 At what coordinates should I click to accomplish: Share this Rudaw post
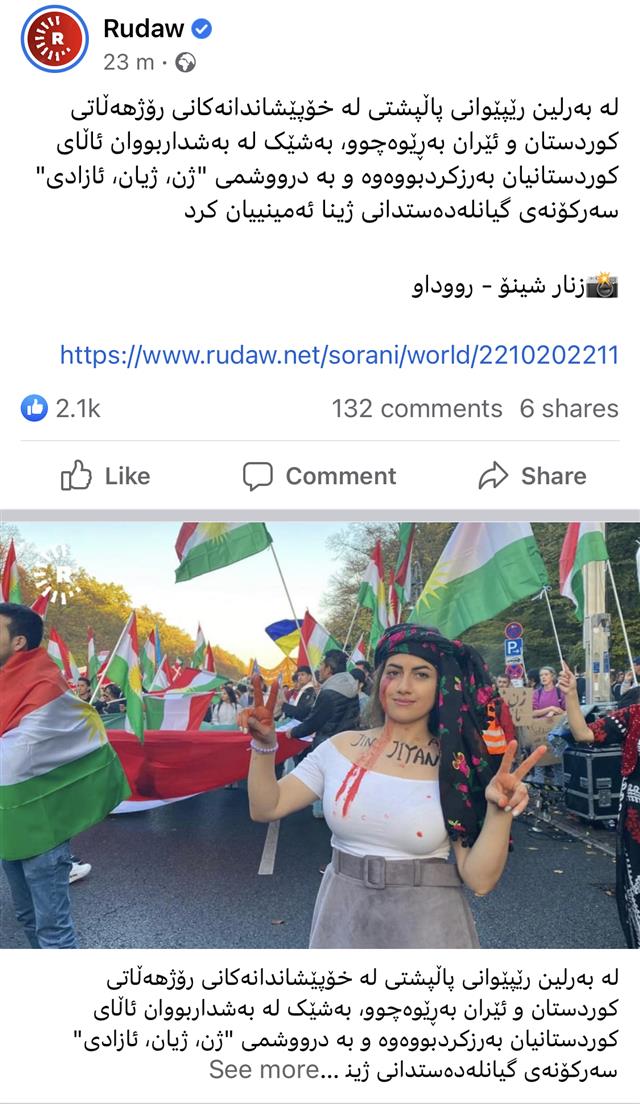click(x=532, y=476)
